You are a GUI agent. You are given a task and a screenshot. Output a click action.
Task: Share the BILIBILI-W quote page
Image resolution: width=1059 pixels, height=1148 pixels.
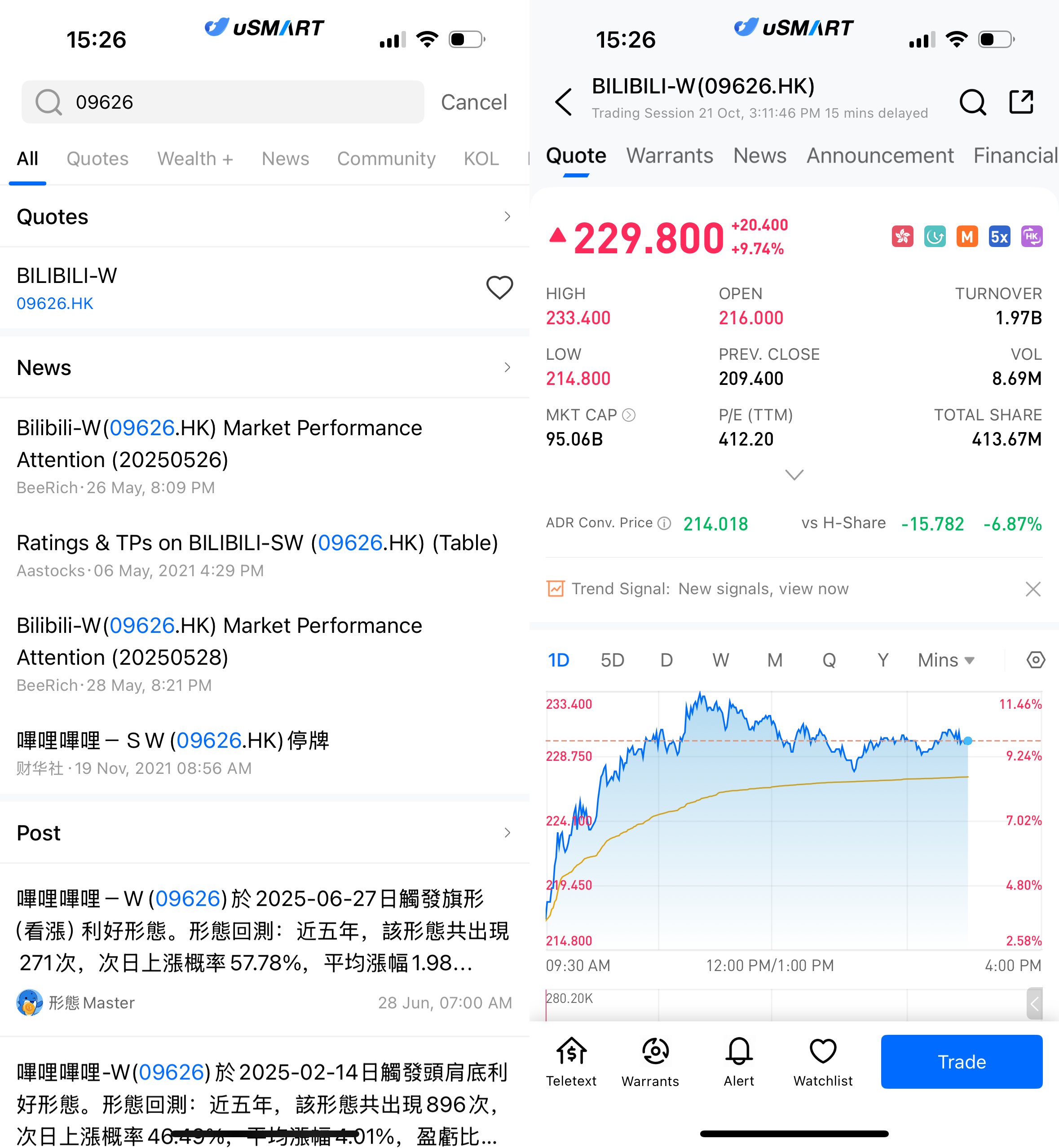tap(1021, 102)
